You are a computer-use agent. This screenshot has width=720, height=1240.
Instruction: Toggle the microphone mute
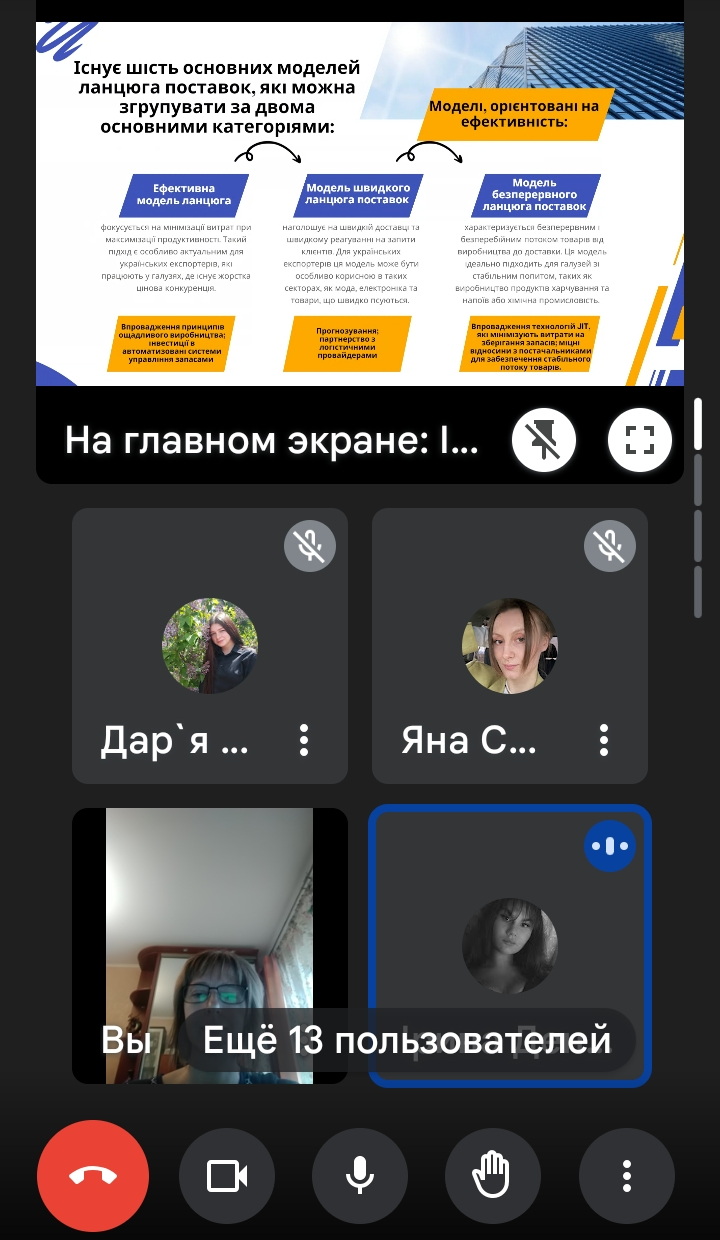coord(360,1176)
